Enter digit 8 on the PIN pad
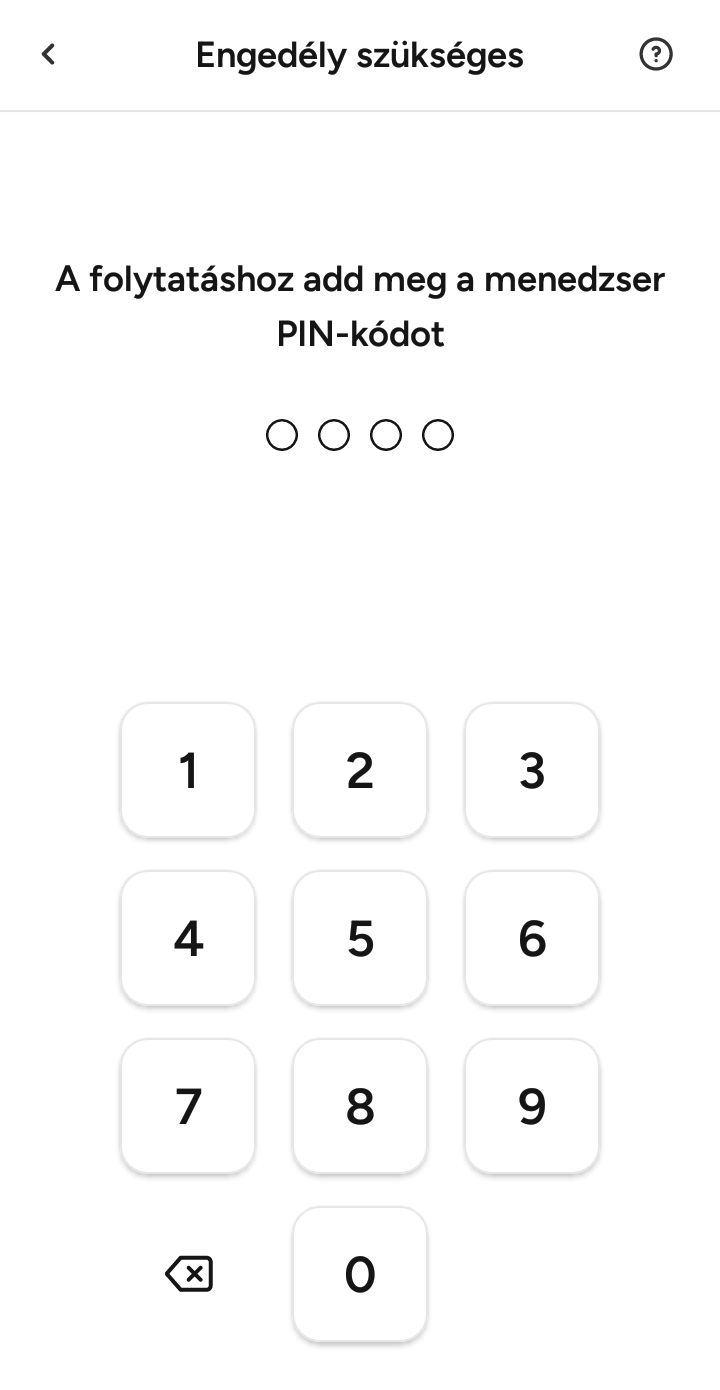Screen dimensions: 720x1390 click(x=360, y=1106)
